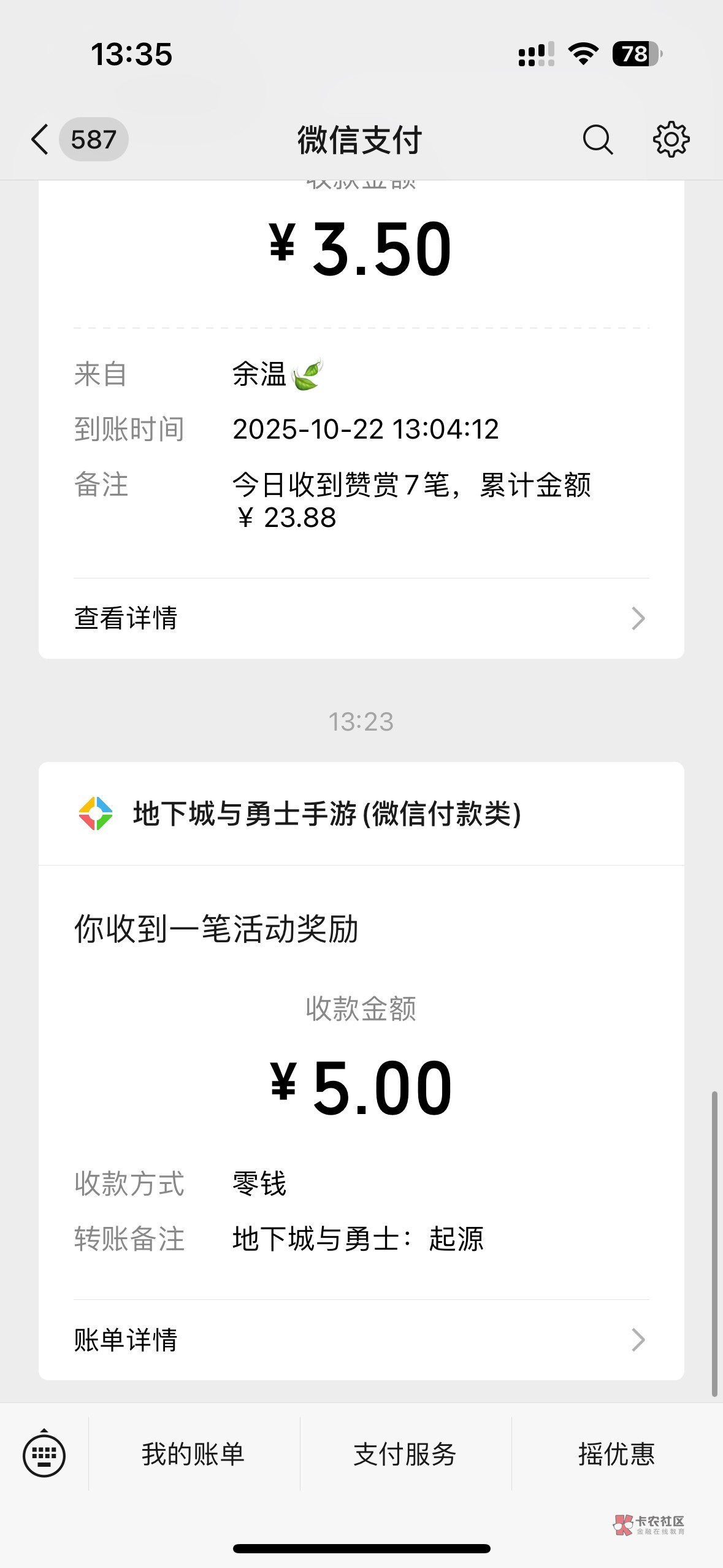This screenshot has width=723, height=1568.
Task: Open the 地下城与勇士手游 sender header
Action: [x=361, y=814]
